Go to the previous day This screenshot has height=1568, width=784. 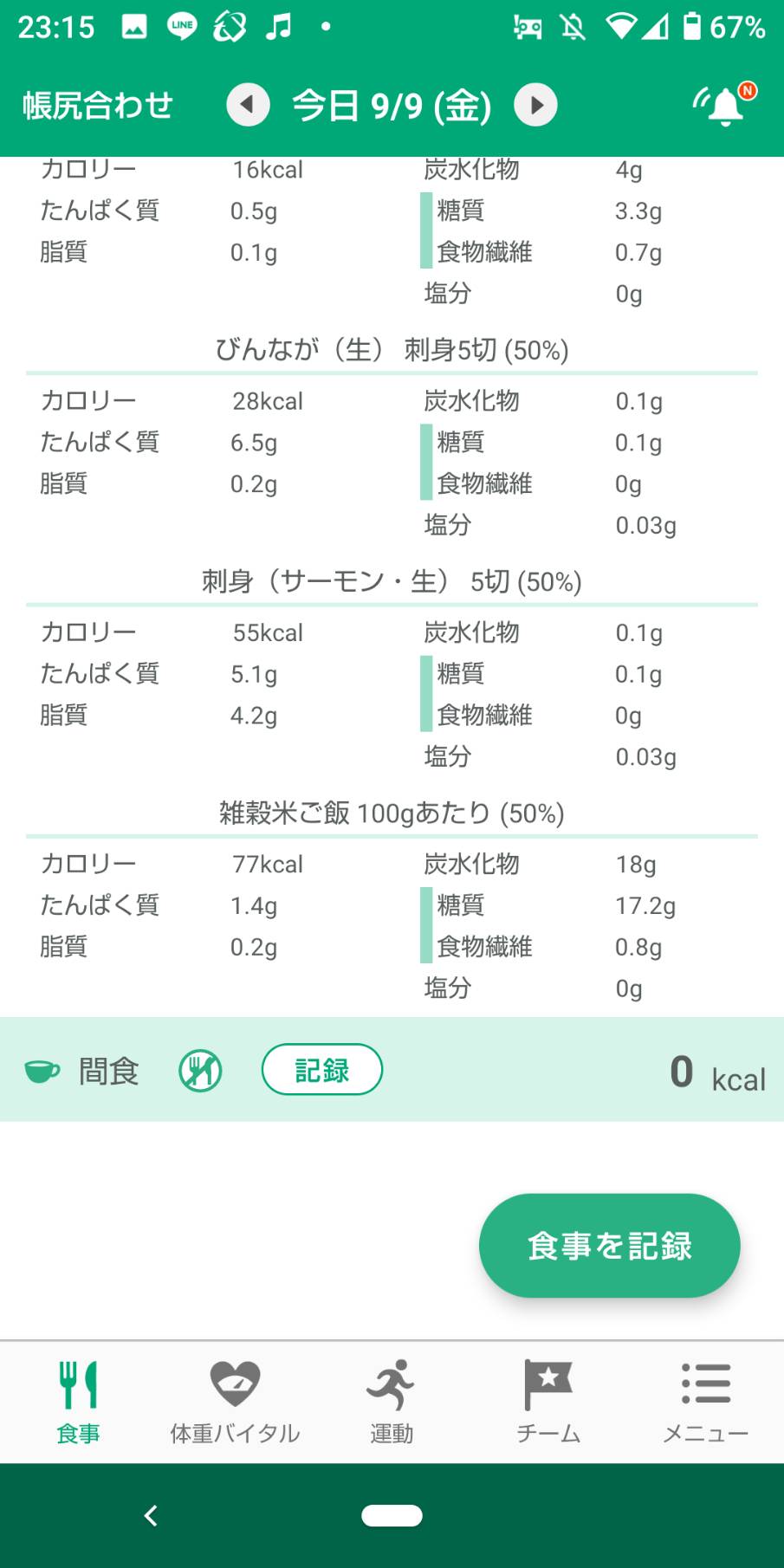point(248,105)
